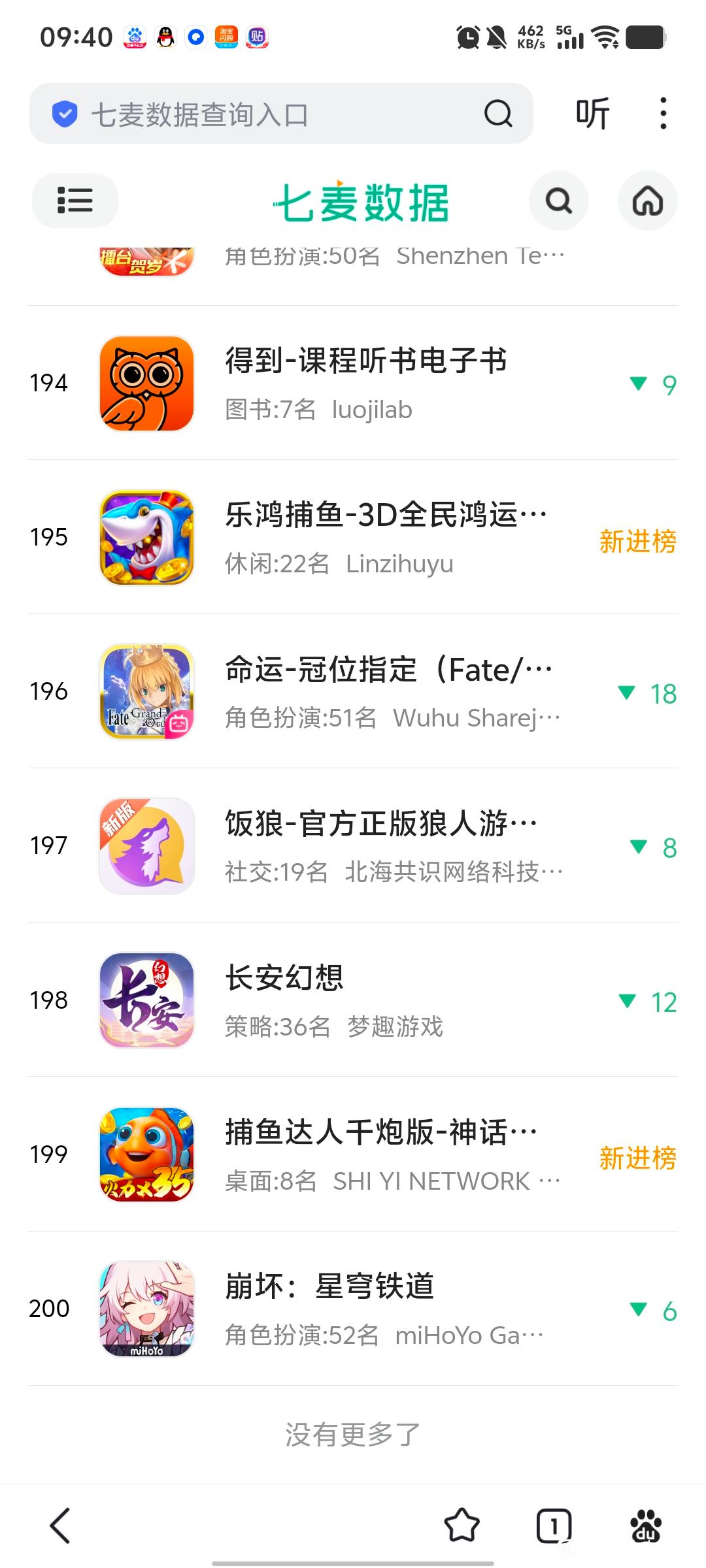Go back with the browser back arrow
The height and width of the screenshot is (1568, 706).
tap(60, 1526)
